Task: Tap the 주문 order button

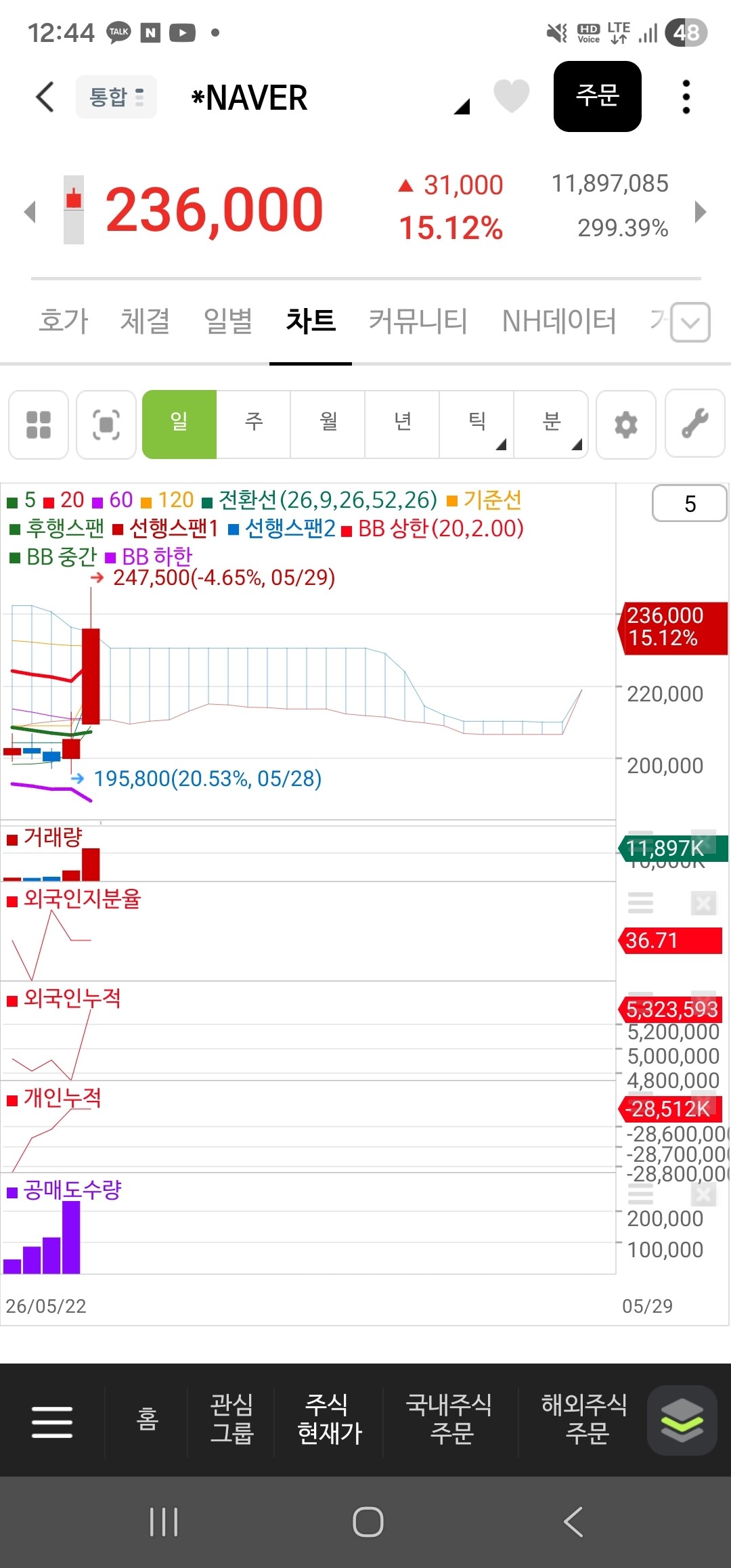Action: 598,96
